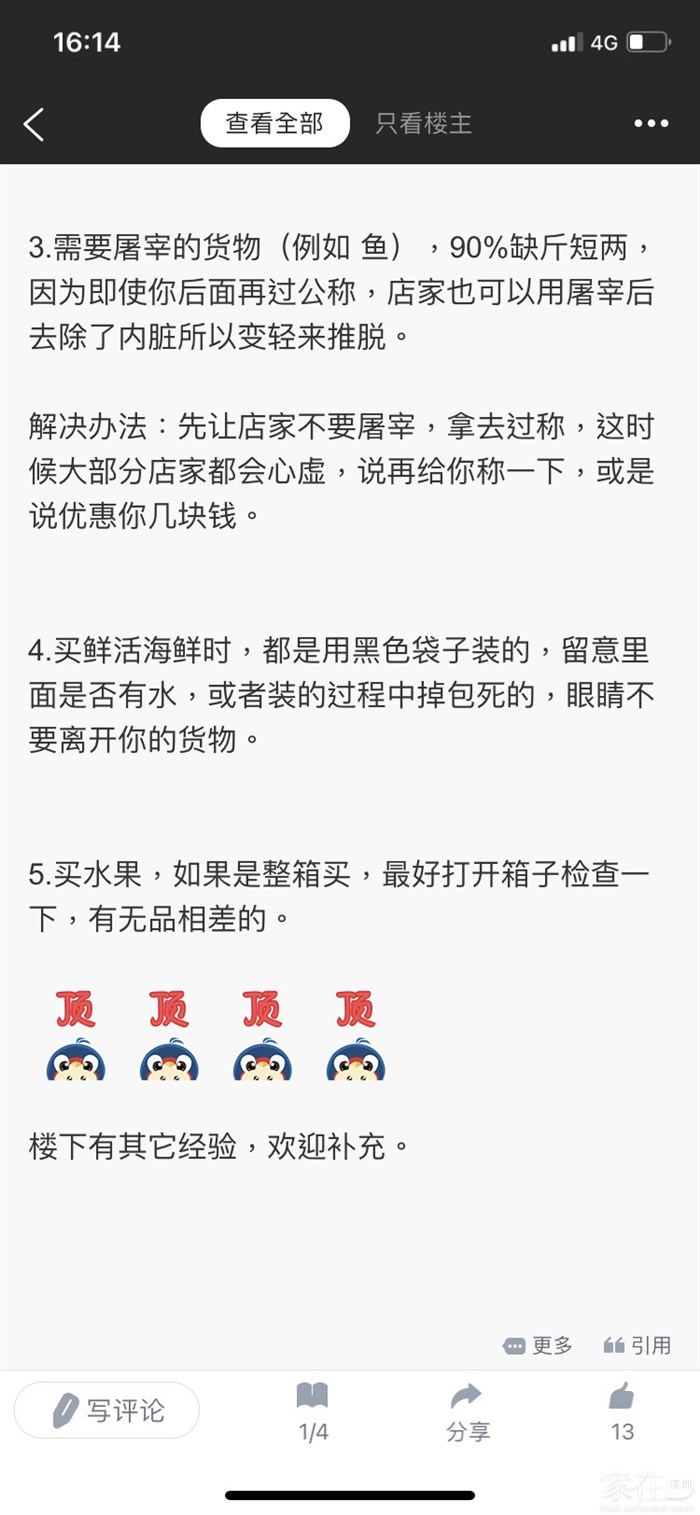Image resolution: width=700 pixels, height=1515 pixels.
Task: Go back using the arrow
Action: [34, 124]
